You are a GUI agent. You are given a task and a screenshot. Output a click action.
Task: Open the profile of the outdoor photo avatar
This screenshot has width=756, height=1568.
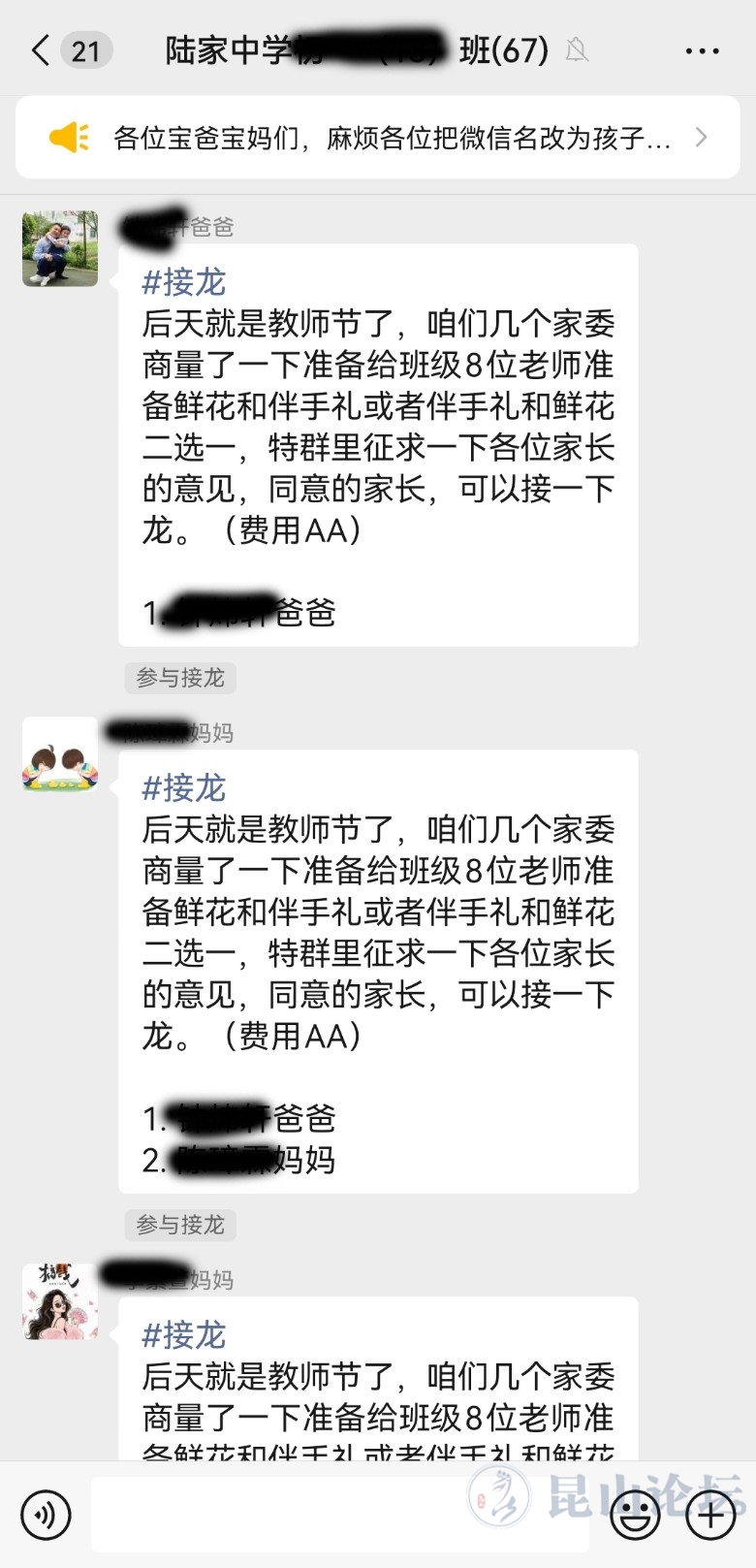click(60, 248)
